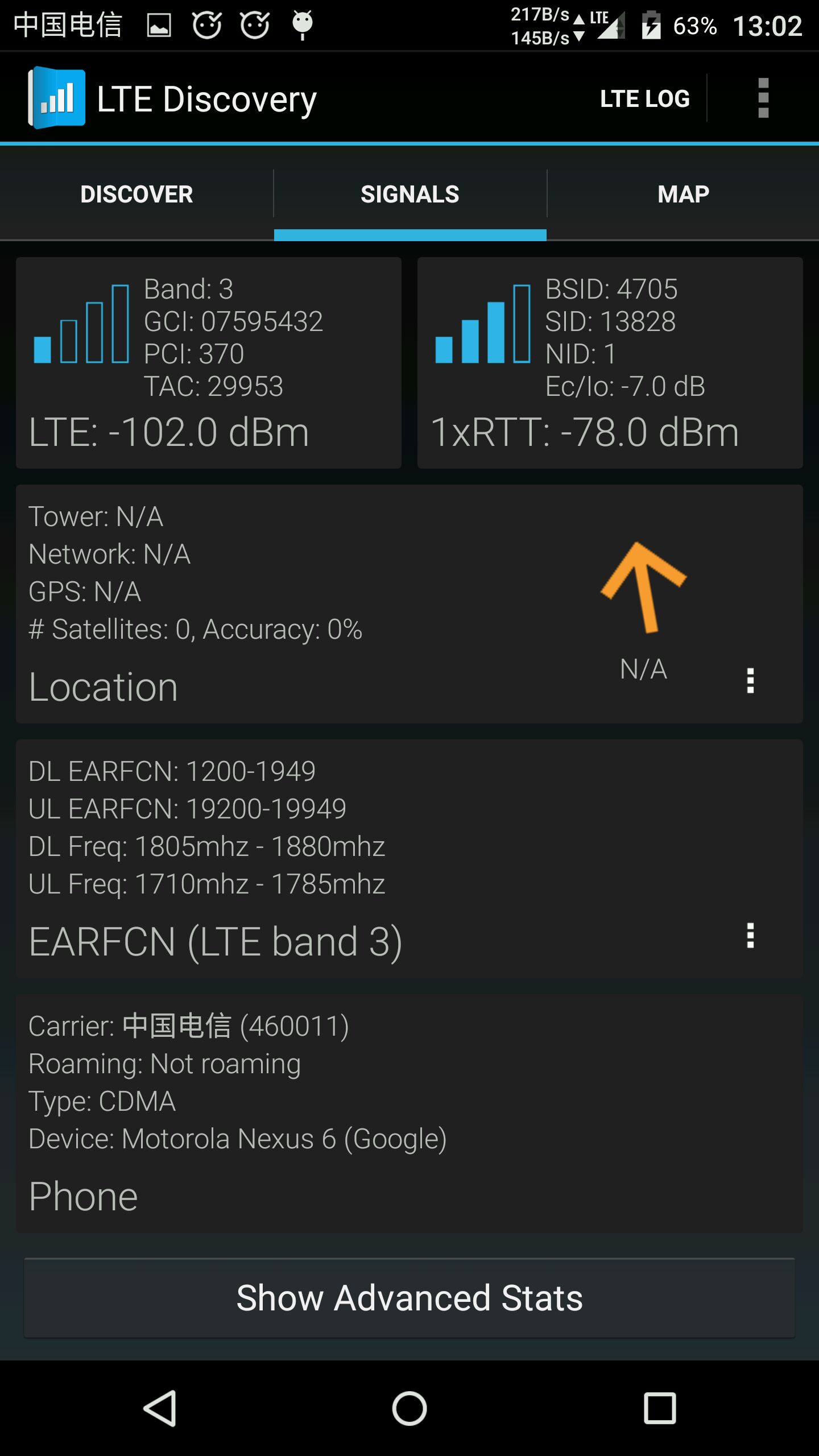819x1456 pixels.
Task: Open the EARFCN card options menu
Action: [x=750, y=936]
